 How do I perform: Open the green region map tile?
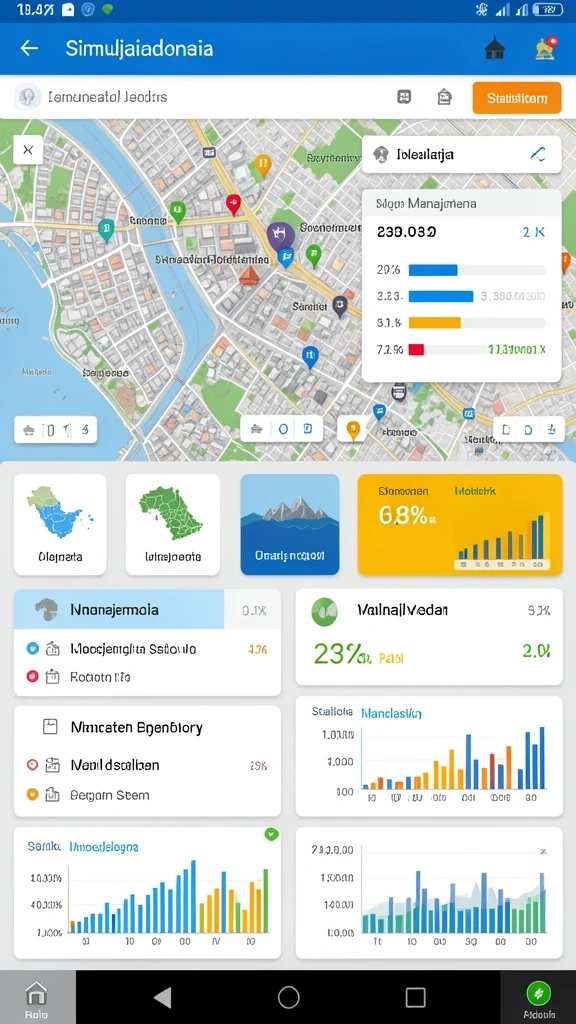click(172, 524)
